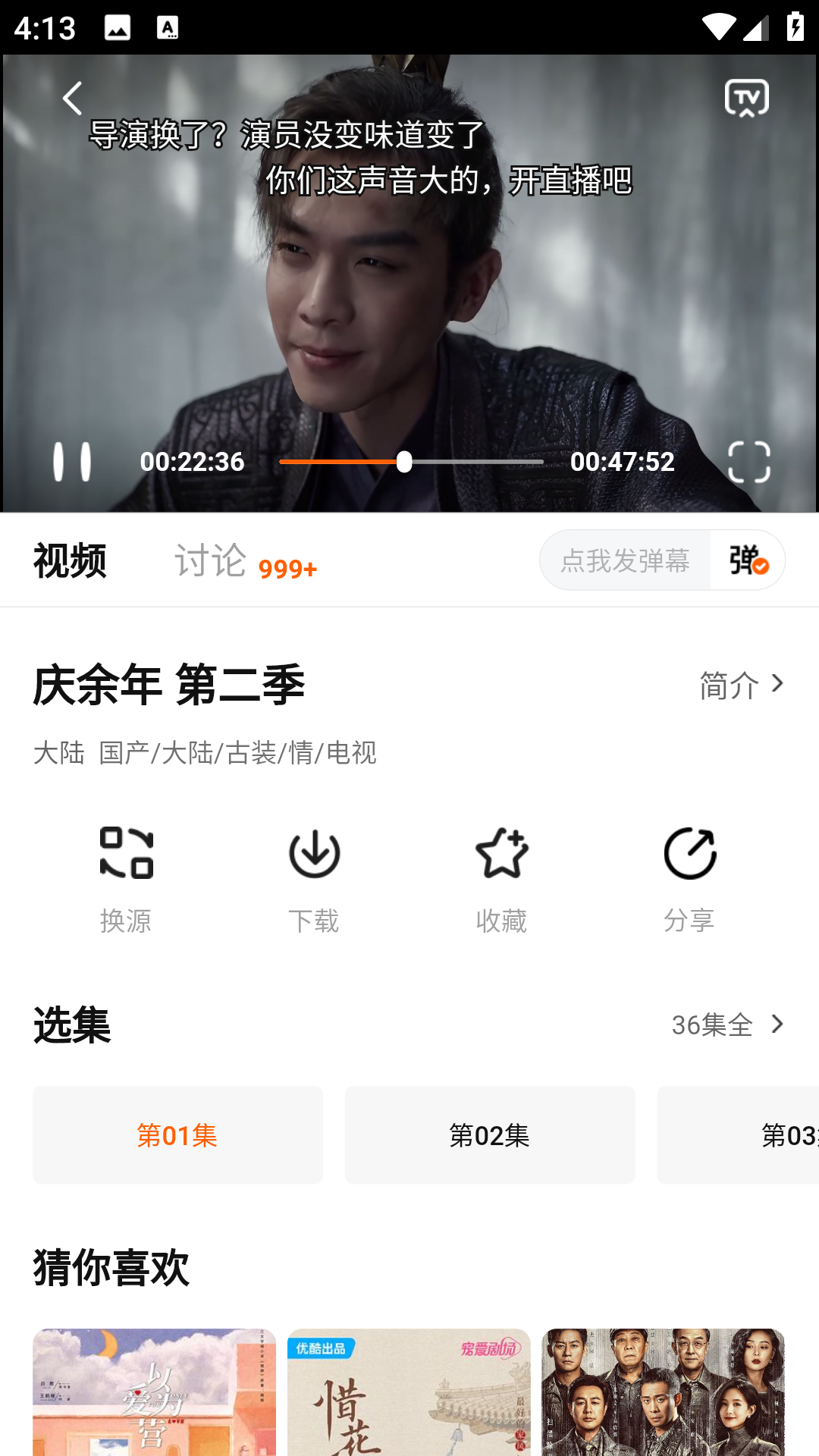819x1456 pixels.
Task: Add show to favorites with 收藏
Action: click(x=501, y=880)
